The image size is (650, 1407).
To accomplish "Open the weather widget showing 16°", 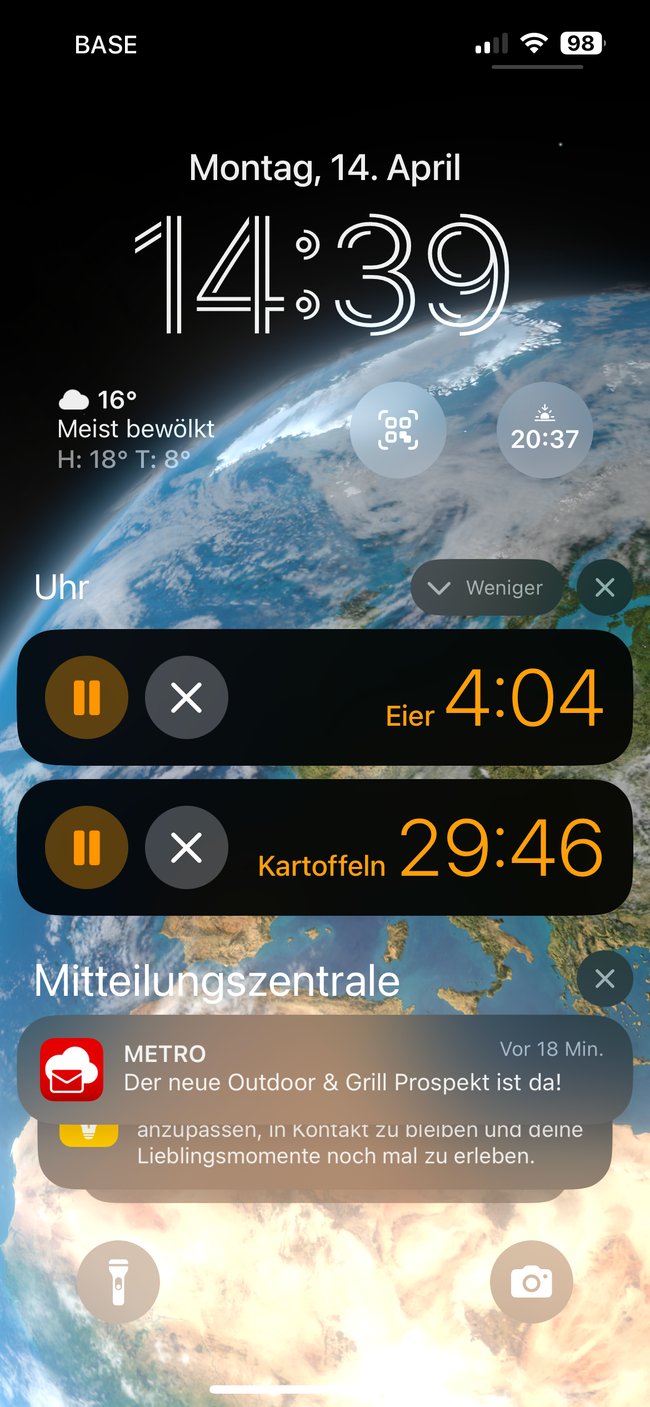I will (x=136, y=430).
